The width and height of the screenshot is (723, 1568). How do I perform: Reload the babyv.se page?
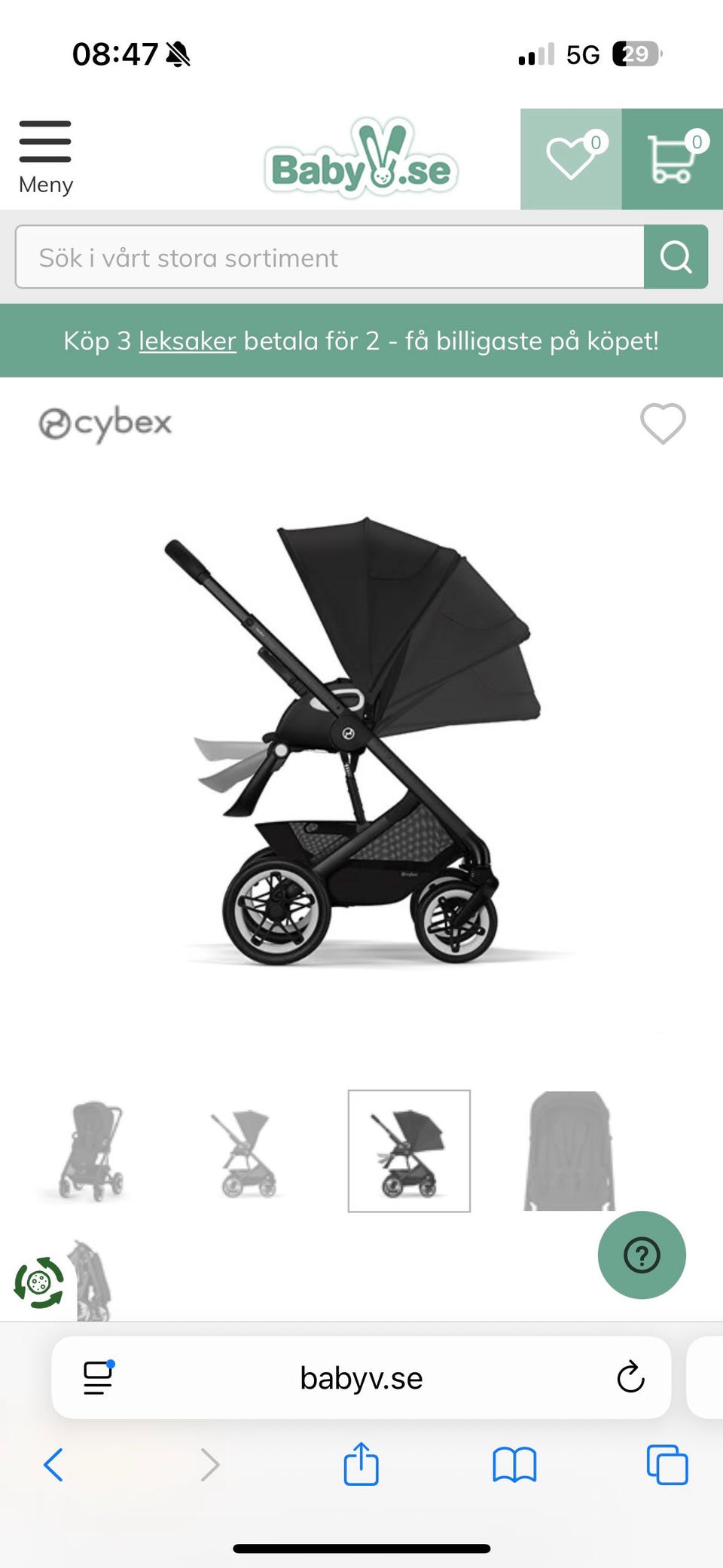[x=630, y=1377]
